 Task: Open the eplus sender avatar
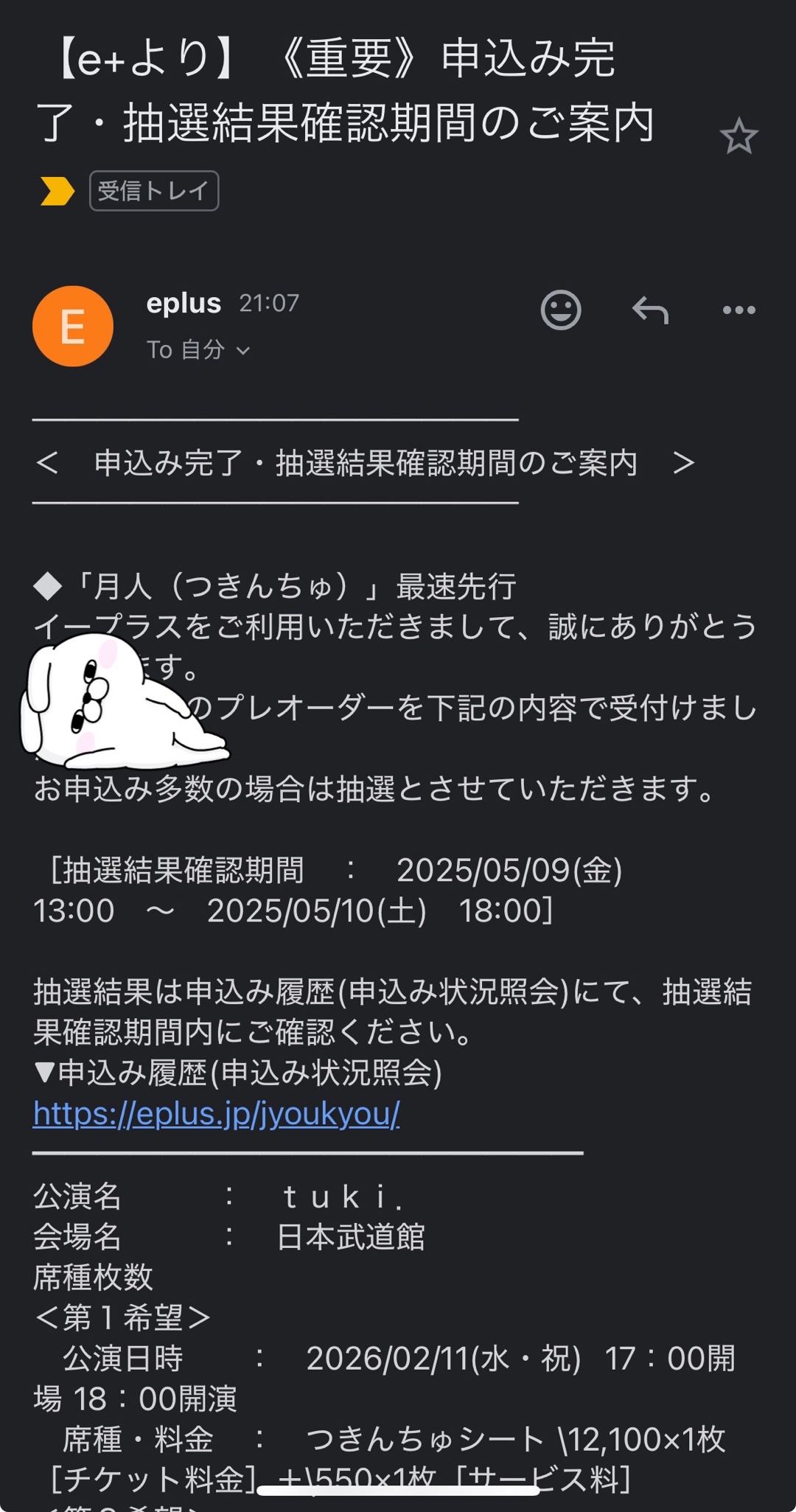73,326
